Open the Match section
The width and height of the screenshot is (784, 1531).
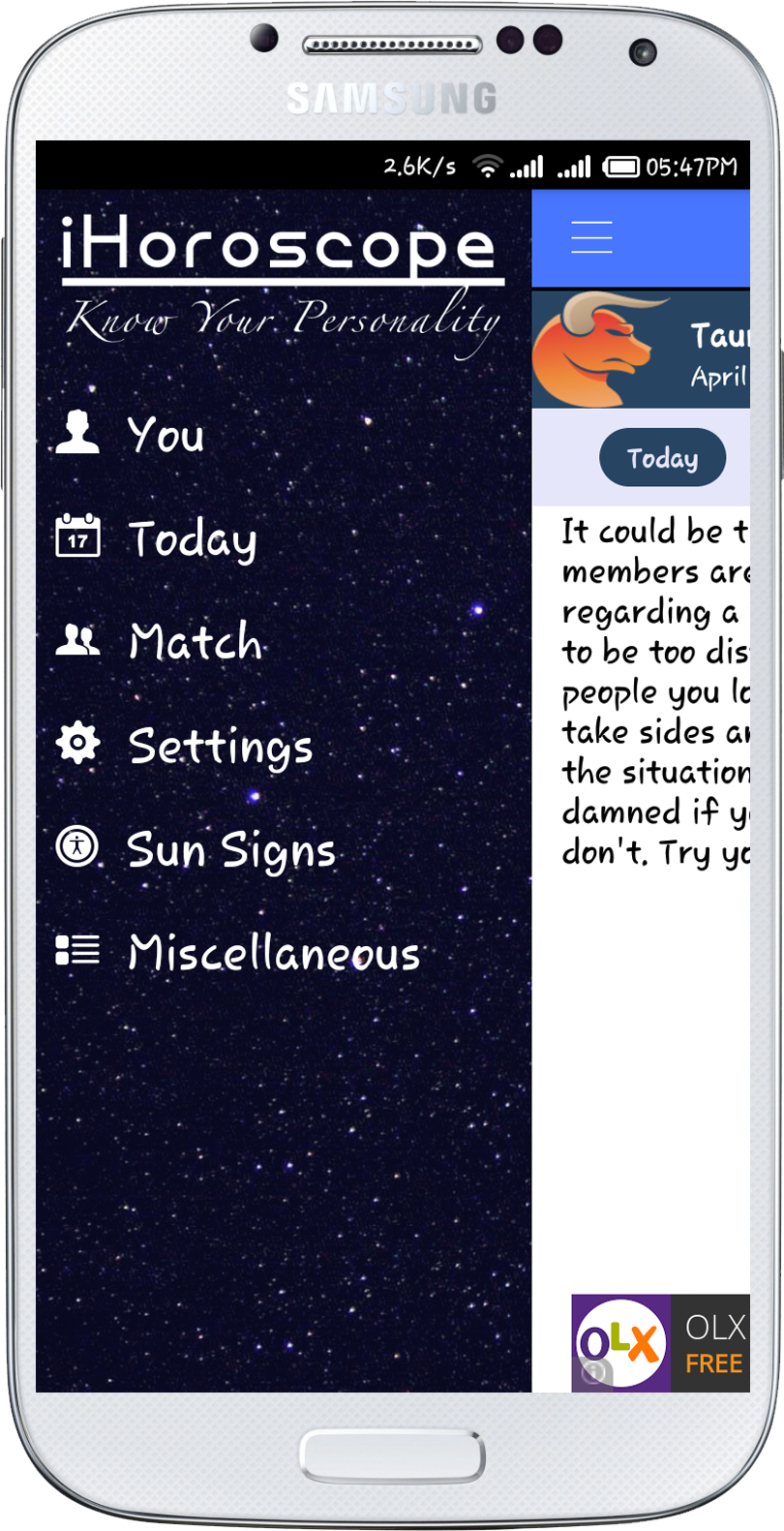(x=194, y=642)
